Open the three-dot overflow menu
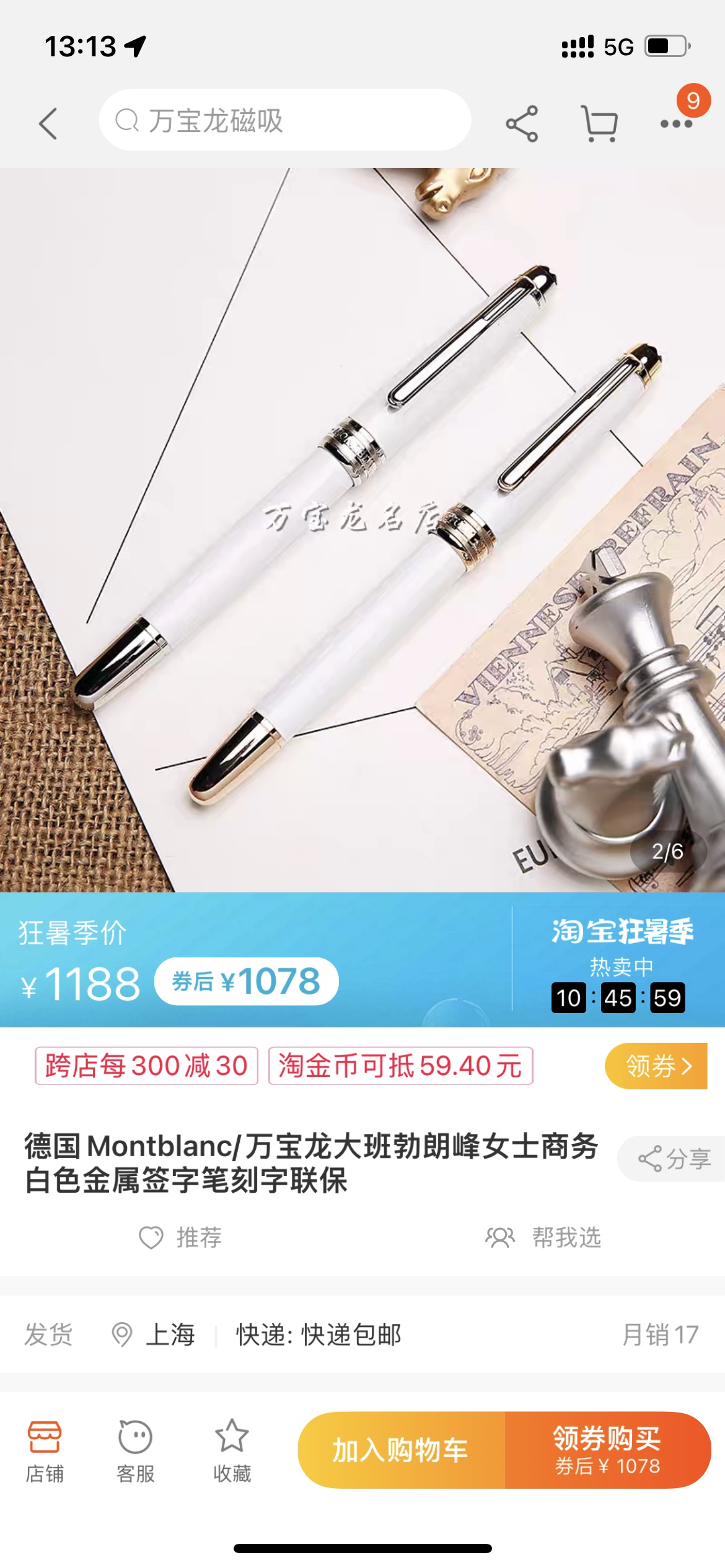Viewport: 725px width, 1568px height. coord(676,124)
